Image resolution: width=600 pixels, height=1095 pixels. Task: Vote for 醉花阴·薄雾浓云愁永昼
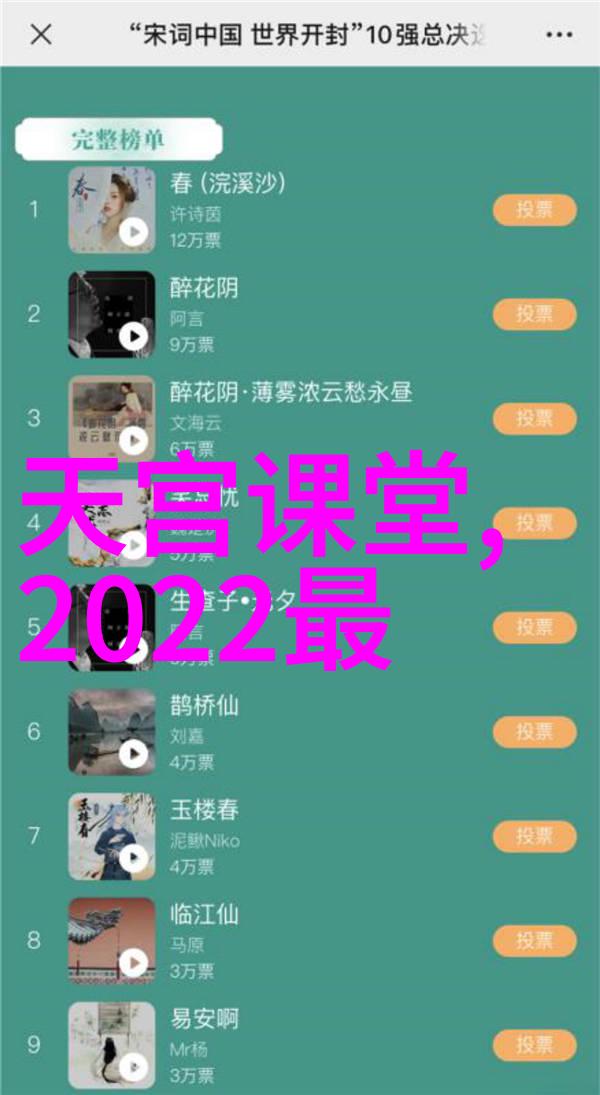click(x=535, y=419)
